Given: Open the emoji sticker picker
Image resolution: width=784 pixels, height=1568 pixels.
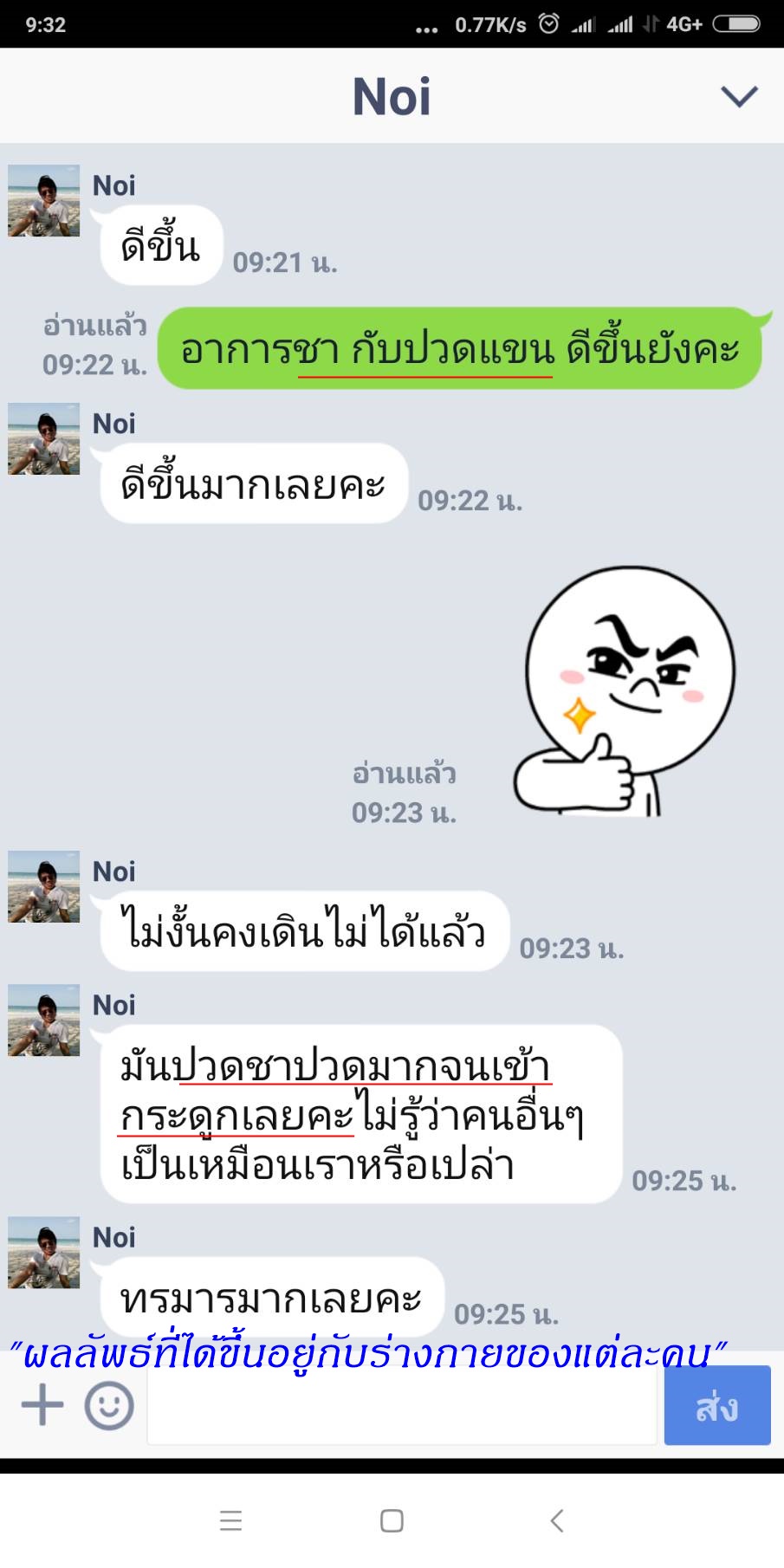Looking at the screenshot, I should tap(109, 1405).
